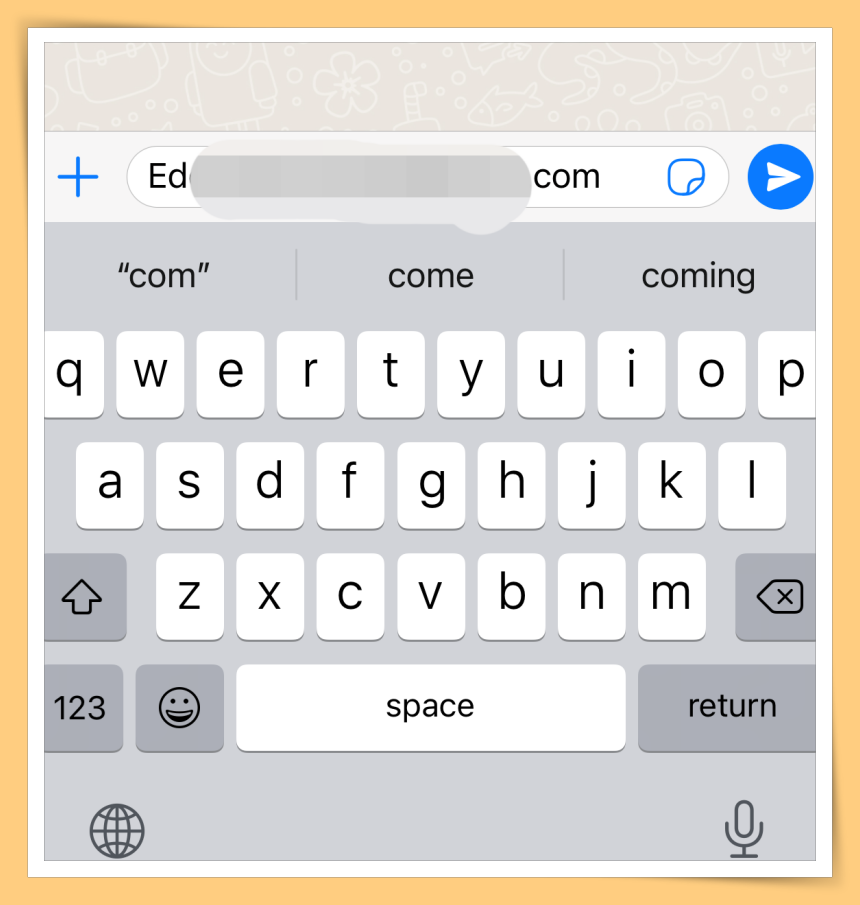Switch keyboard language with globe icon
Viewport: 860px width, 905px height.
117,831
